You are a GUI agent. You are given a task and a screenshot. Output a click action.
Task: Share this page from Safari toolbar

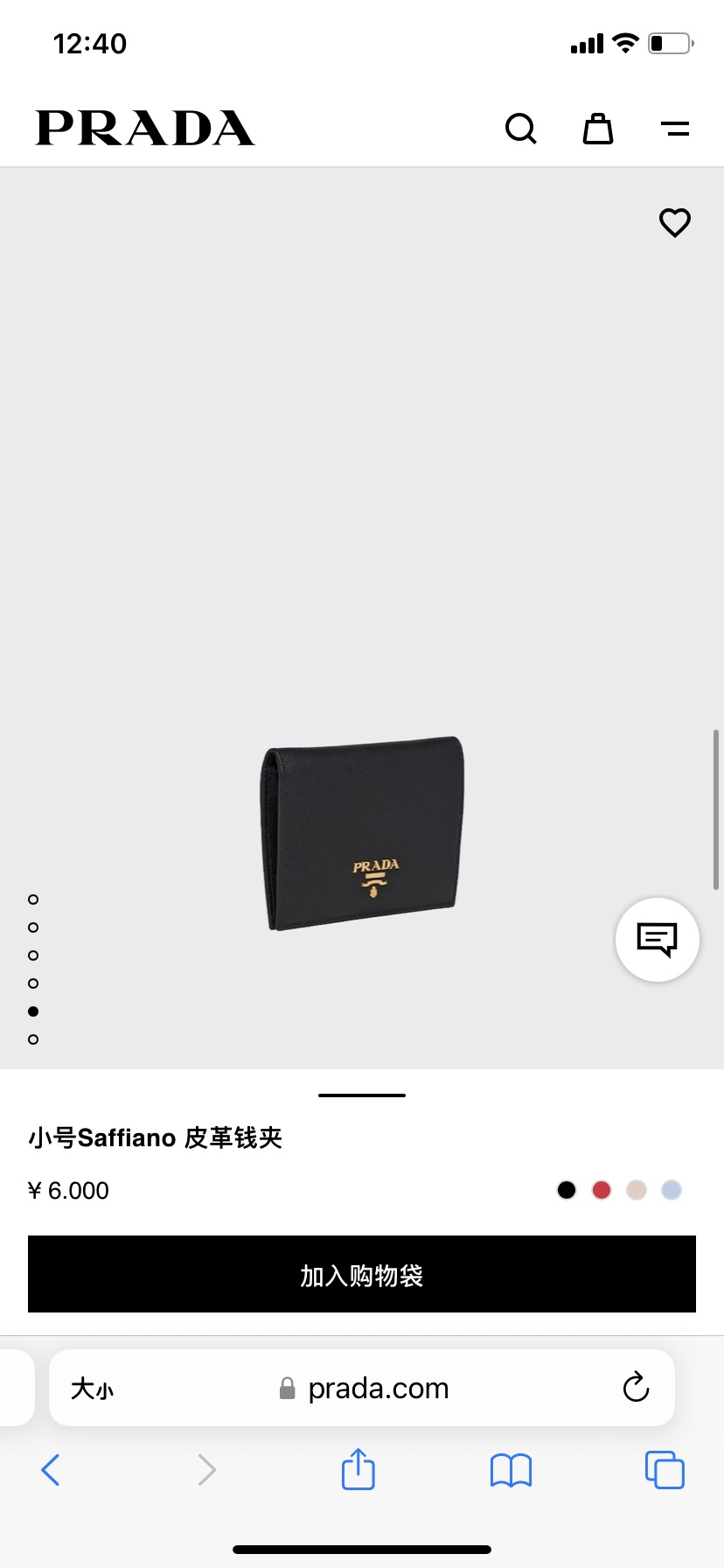click(x=358, y=1469)
